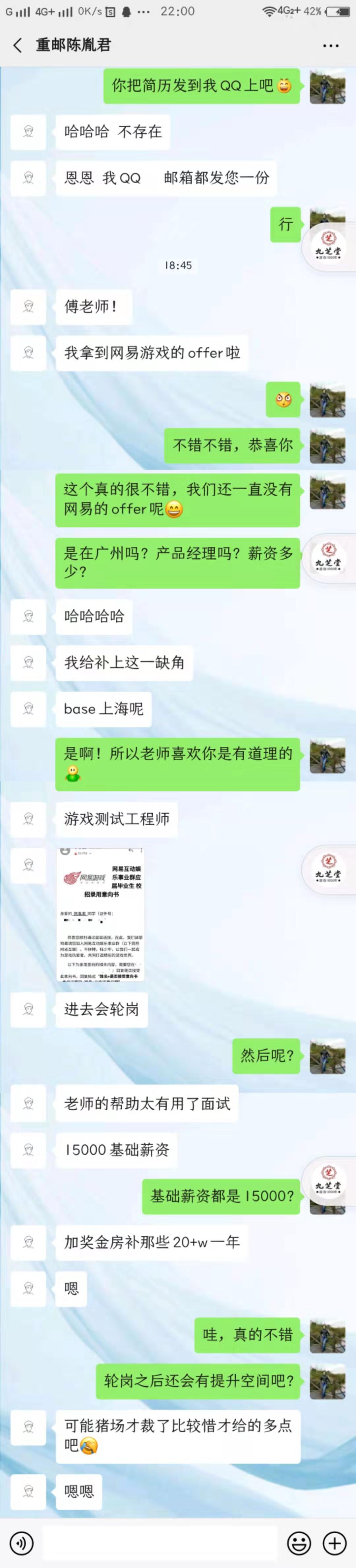The image size is (356, 1568).
Task: Open contact avatar beside "傅老师!" message
Action: point(29,306)
